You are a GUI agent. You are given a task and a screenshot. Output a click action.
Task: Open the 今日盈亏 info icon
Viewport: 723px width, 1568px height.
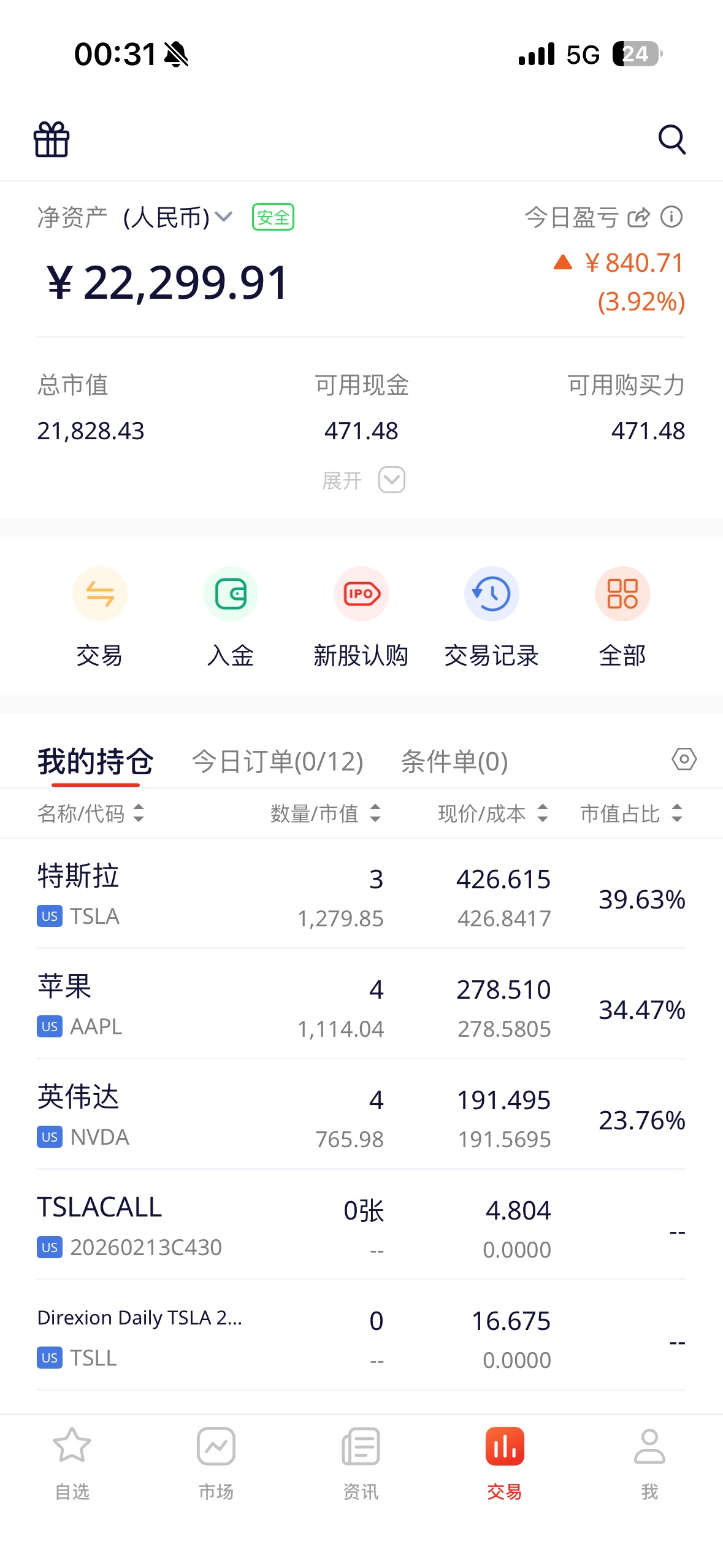pos(671,217)
